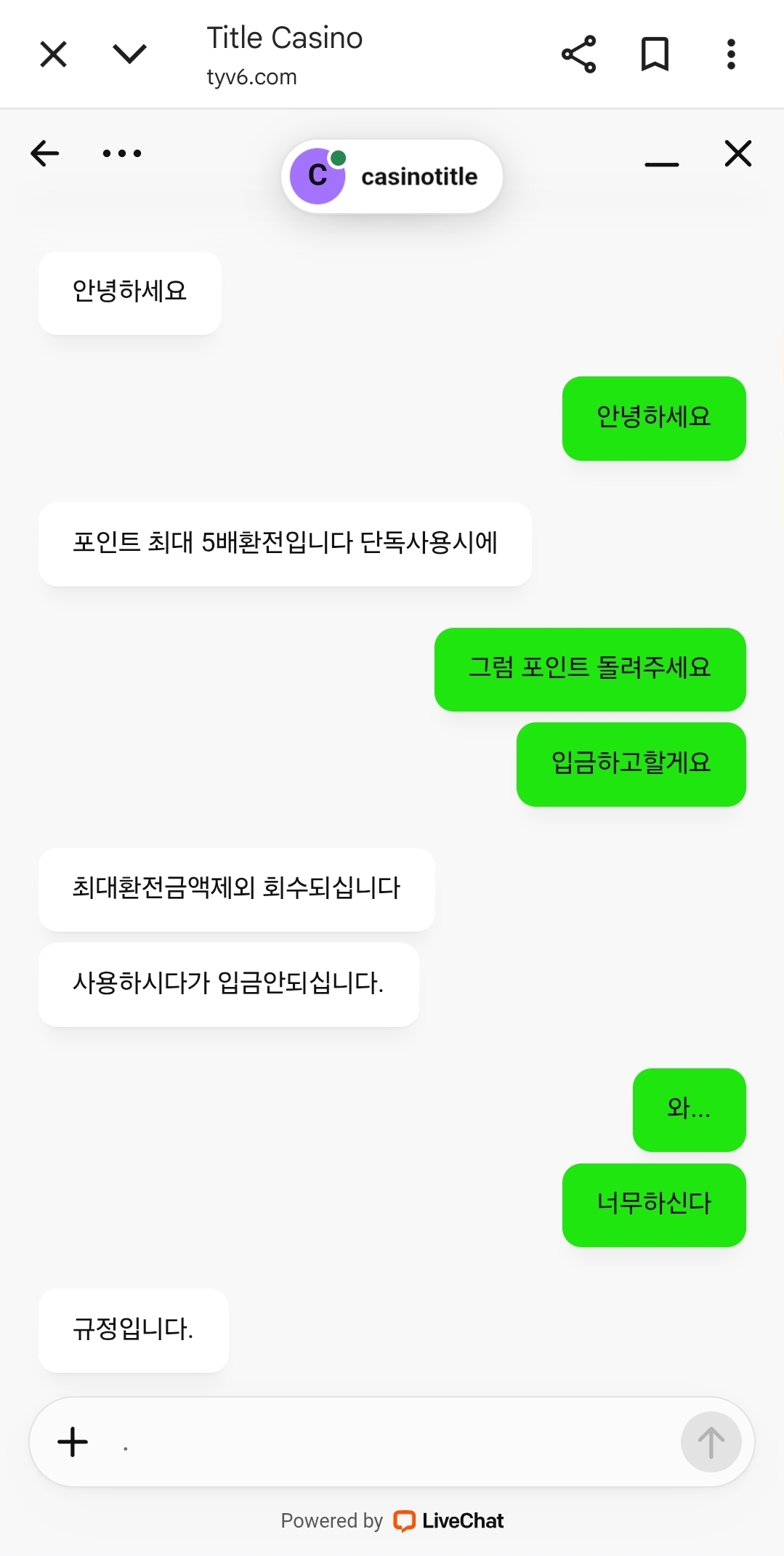Close the LiveChat window
Screen dimensions: 784x1556
click(737, 153)
